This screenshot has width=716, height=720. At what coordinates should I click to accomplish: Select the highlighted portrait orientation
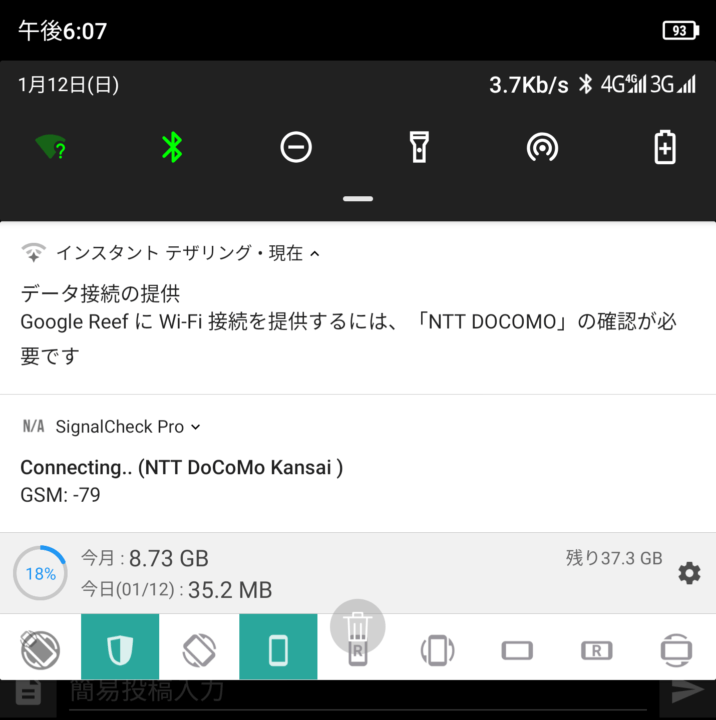point(278,650)
